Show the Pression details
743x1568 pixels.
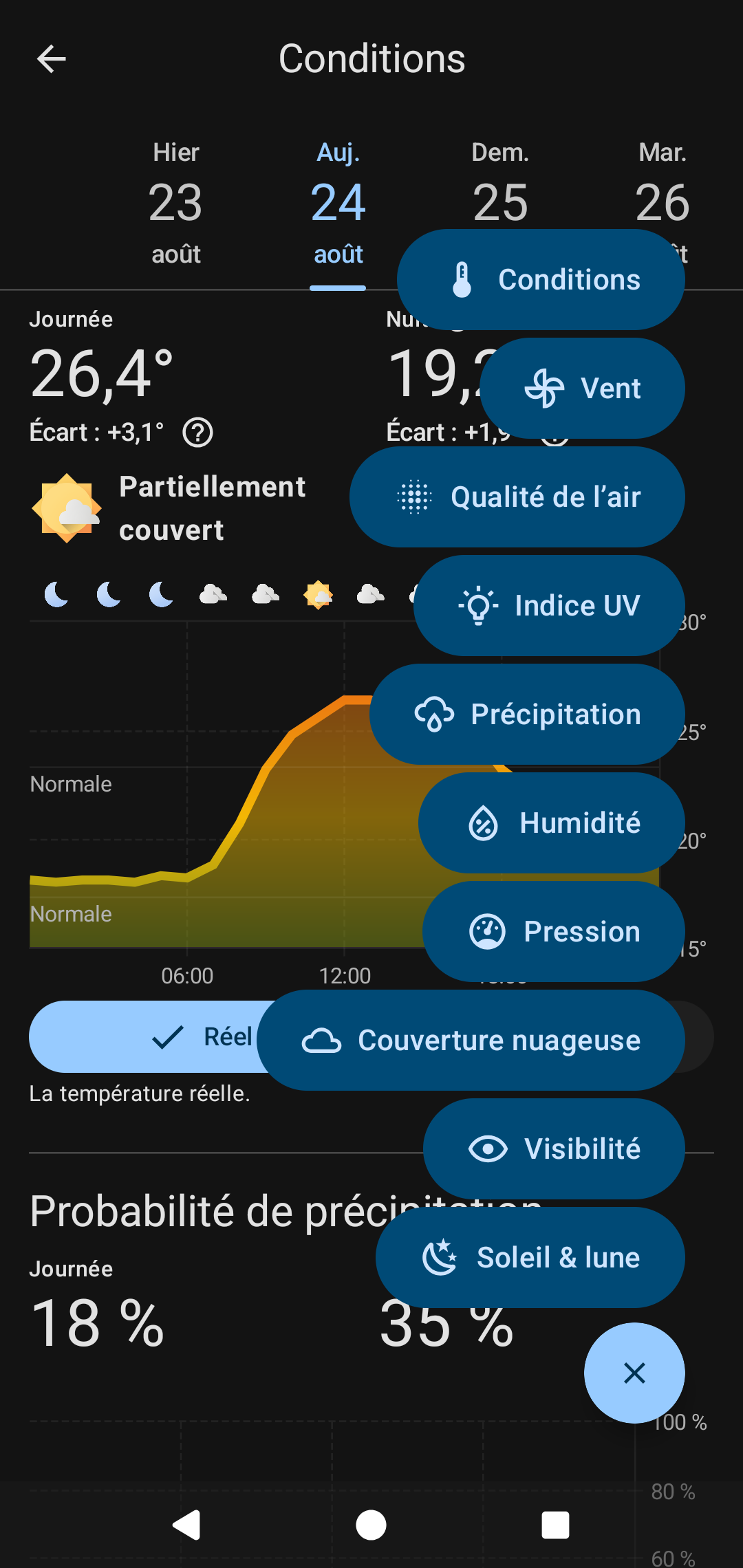tap(554, 932)
